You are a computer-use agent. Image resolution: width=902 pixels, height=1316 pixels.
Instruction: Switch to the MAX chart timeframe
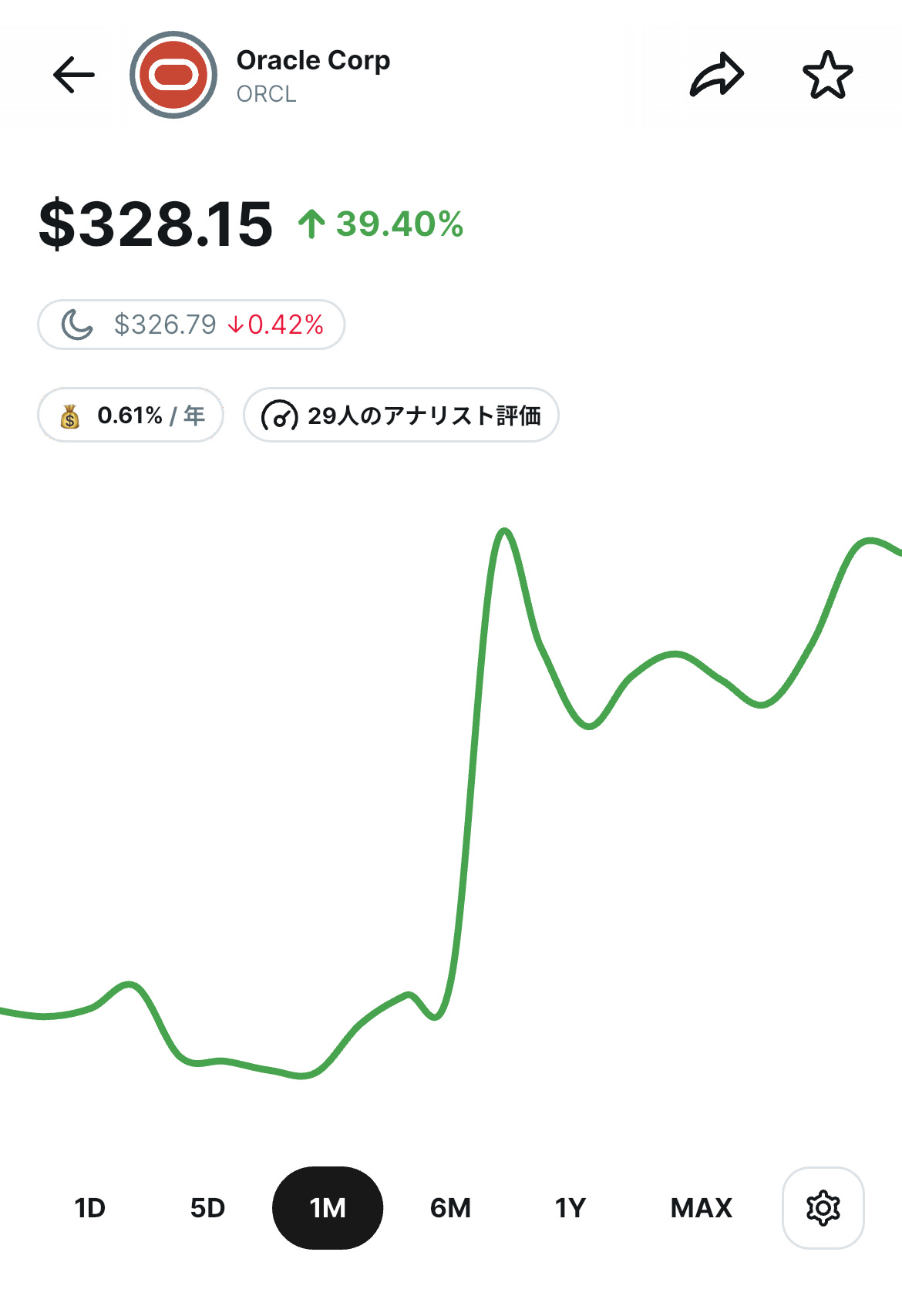(700, 1207)
